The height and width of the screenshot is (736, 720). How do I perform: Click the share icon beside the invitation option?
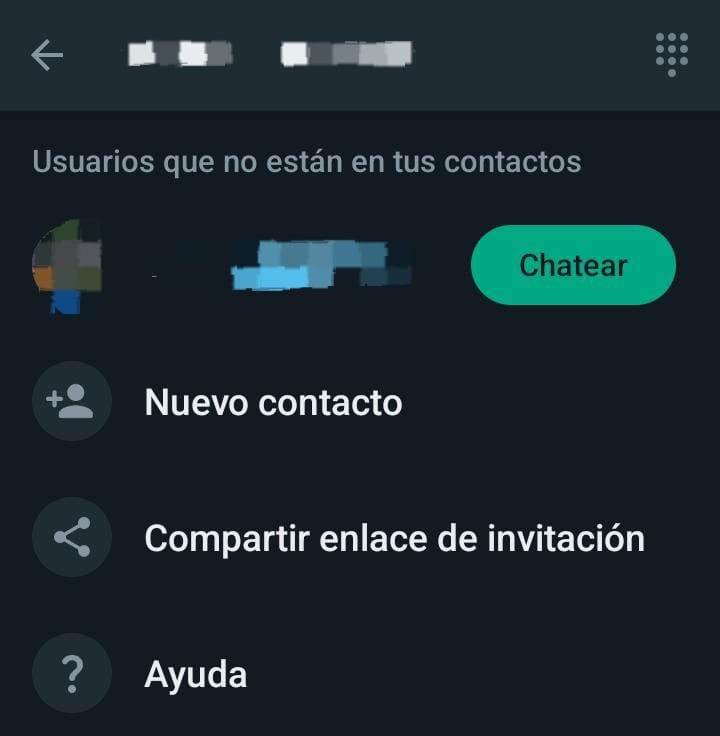pyautogui.click(x=70, y=537)
